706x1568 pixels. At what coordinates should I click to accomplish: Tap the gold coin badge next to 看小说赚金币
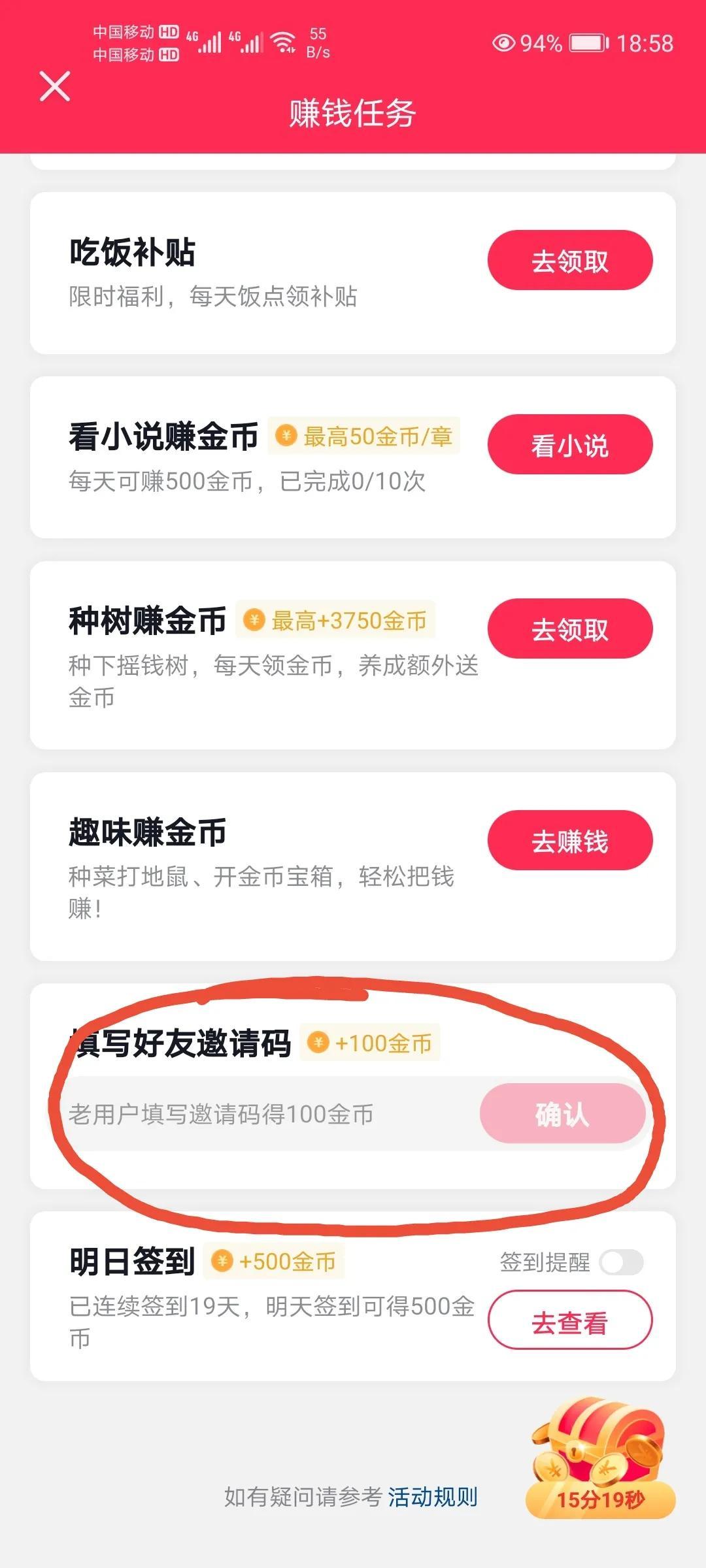[x=285, y=433]
